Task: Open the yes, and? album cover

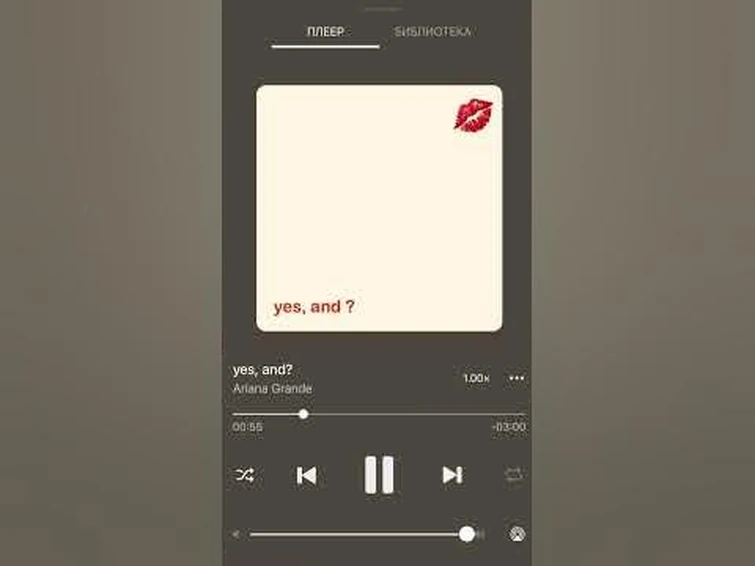Action: [379, 208]
